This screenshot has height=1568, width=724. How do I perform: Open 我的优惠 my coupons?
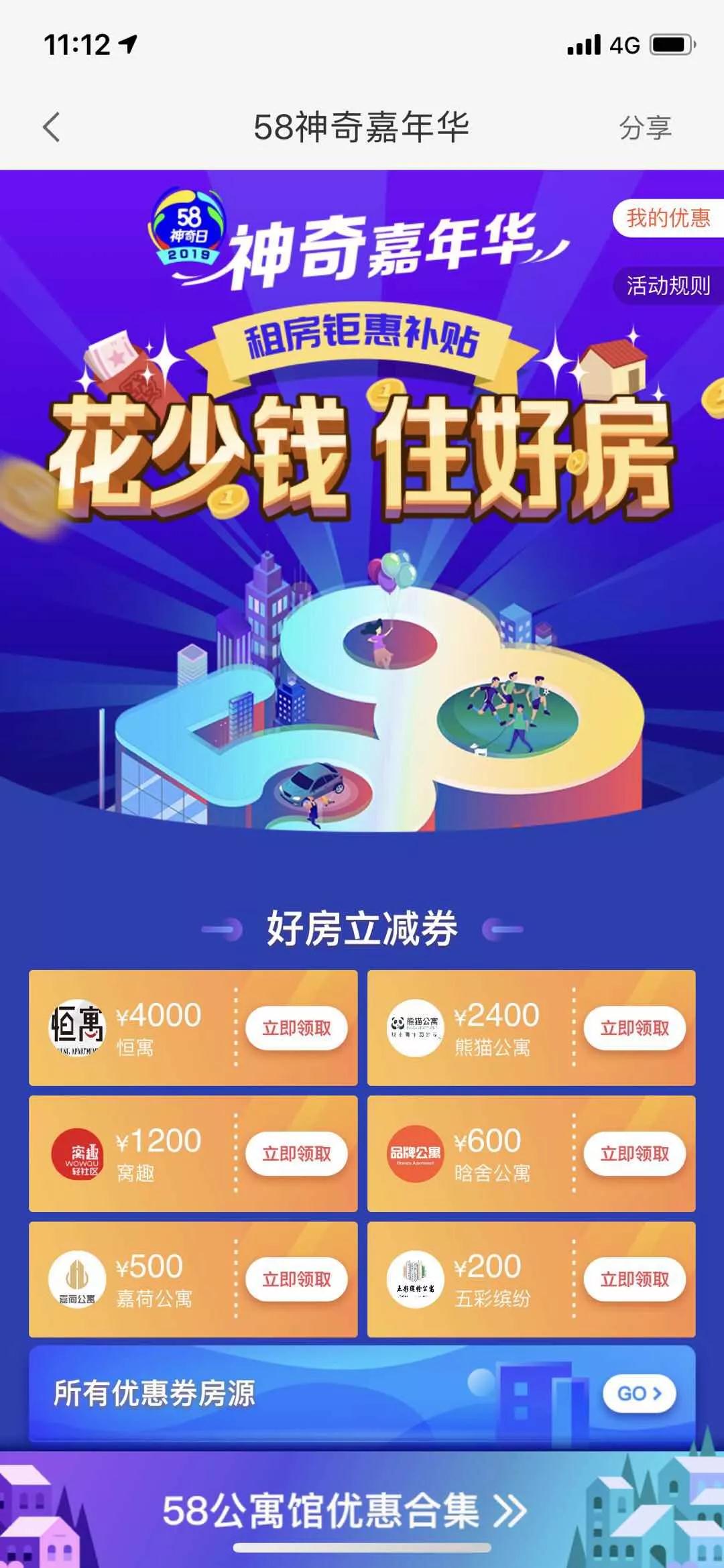pyautogui.click(x=668, y=218)
